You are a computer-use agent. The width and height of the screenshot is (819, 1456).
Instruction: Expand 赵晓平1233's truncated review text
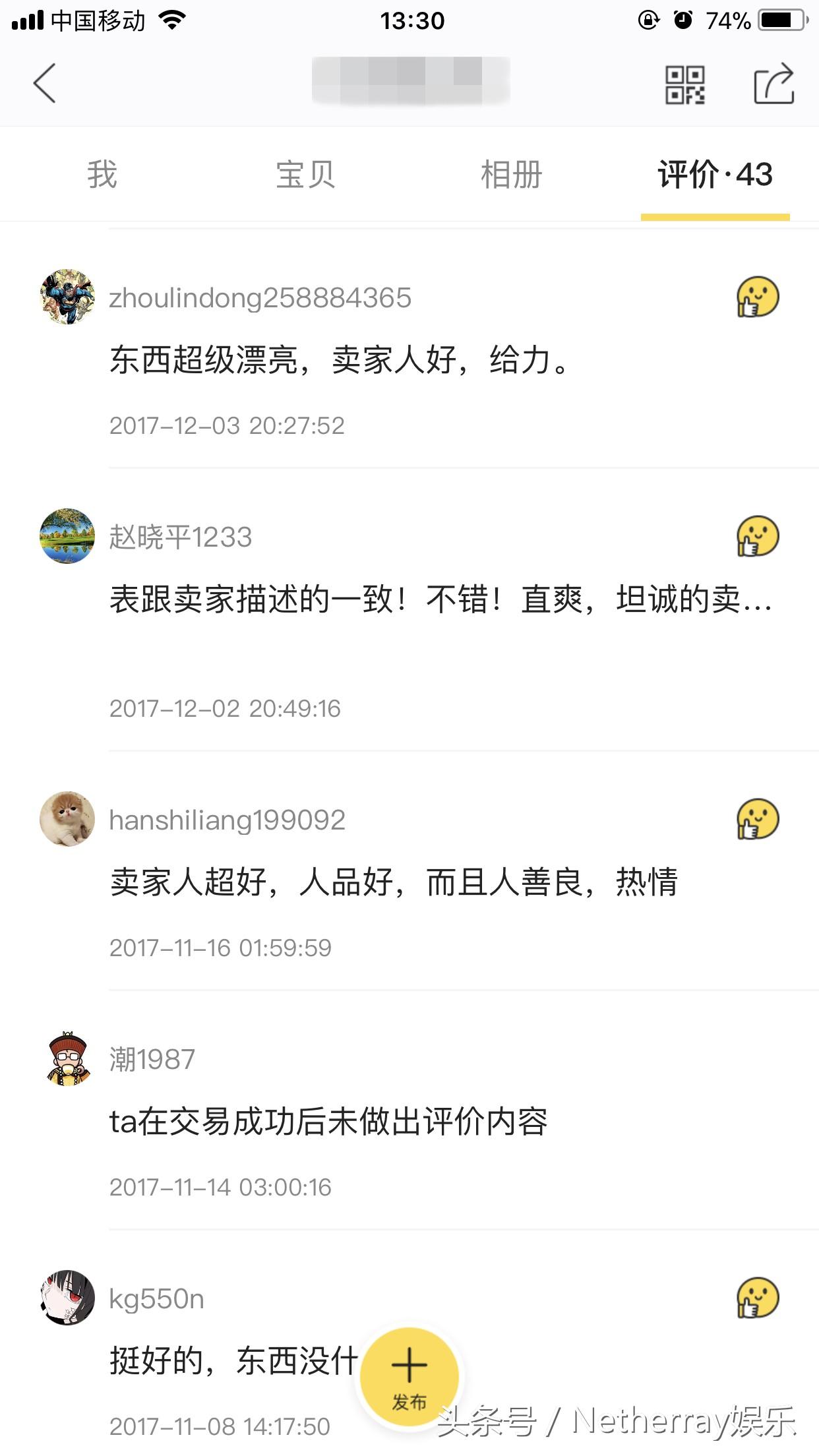coord(442,600)
